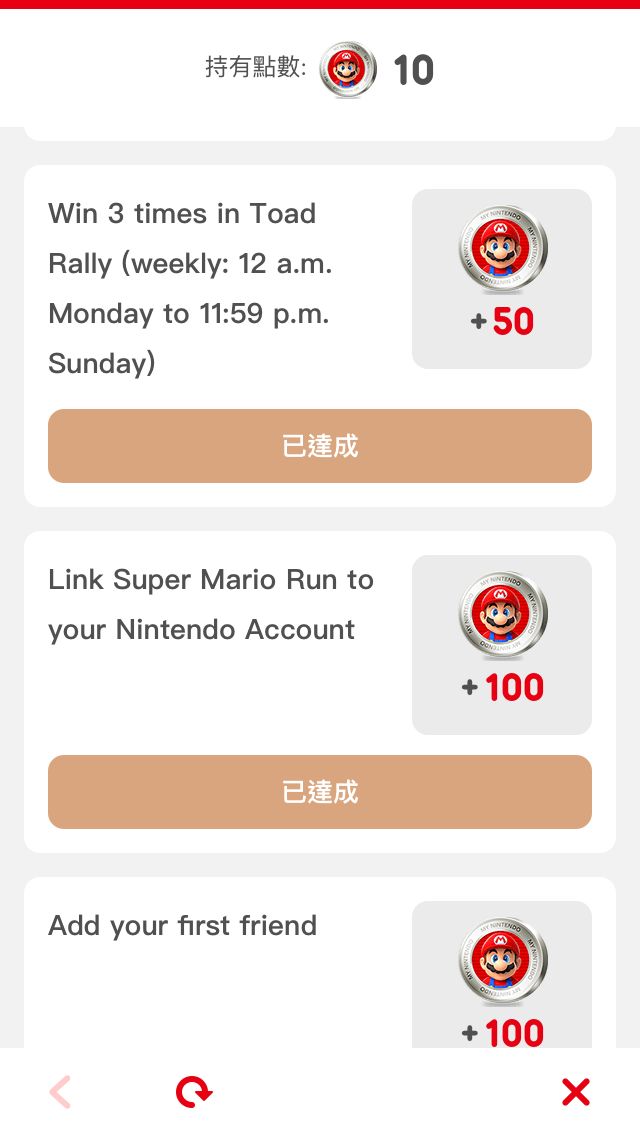640x1136 pixels.
Task: Tap 已達成 button under Toad Rally mission
Action: [x=320, y=446]
